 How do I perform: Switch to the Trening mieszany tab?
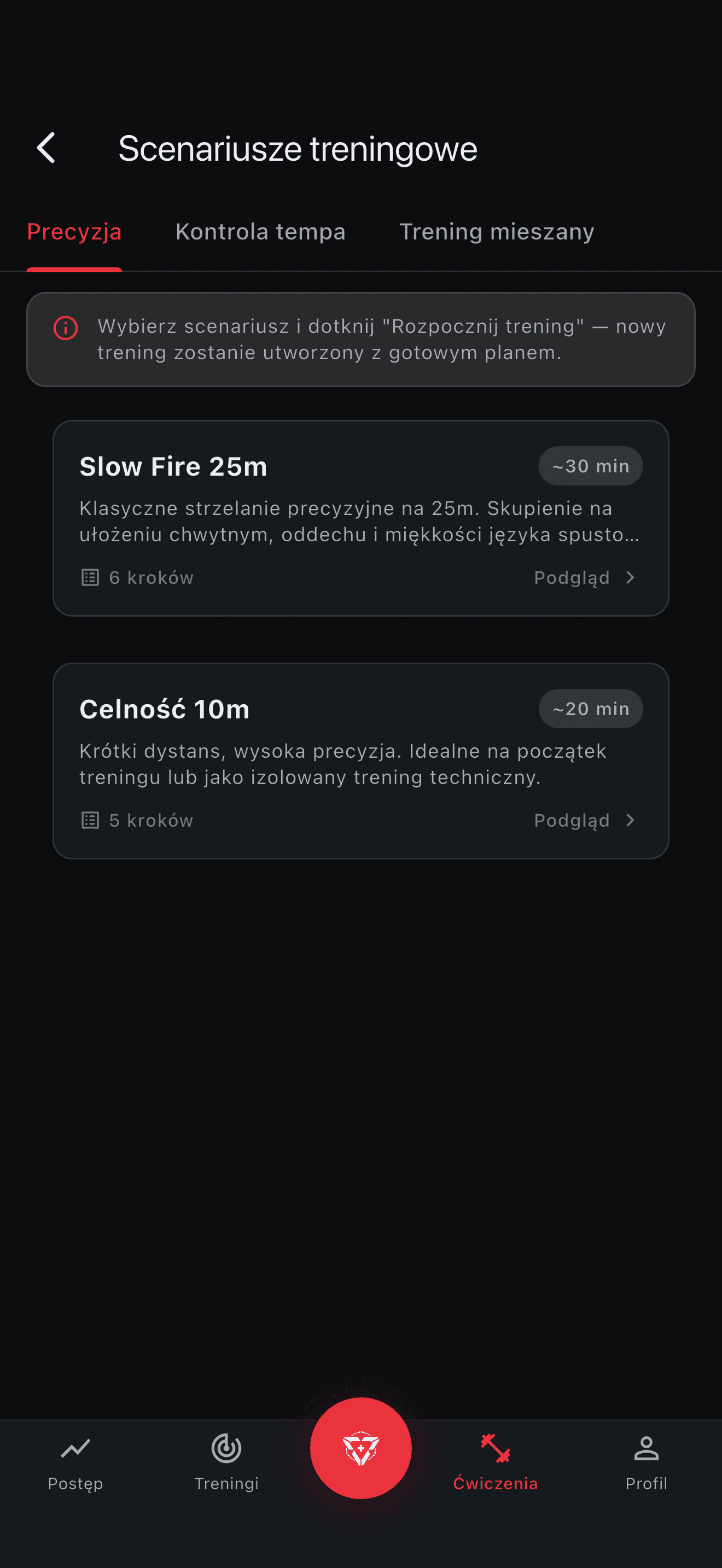[x=496, y=232]
